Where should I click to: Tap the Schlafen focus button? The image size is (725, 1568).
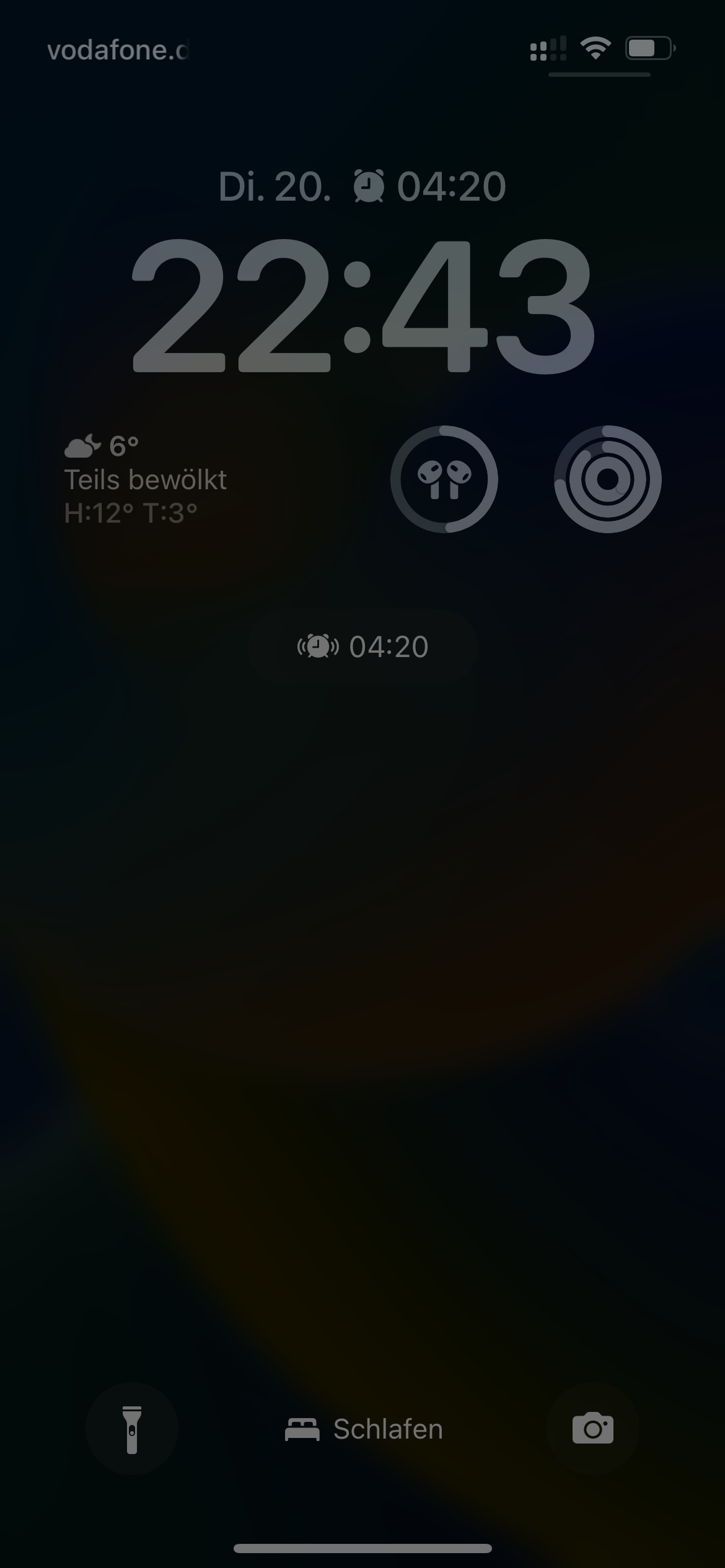[364, 1429]
